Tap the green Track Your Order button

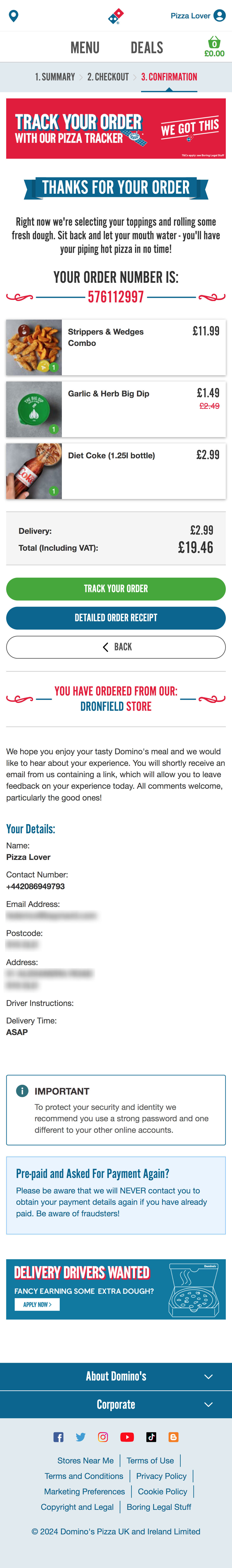click(116, 589)
